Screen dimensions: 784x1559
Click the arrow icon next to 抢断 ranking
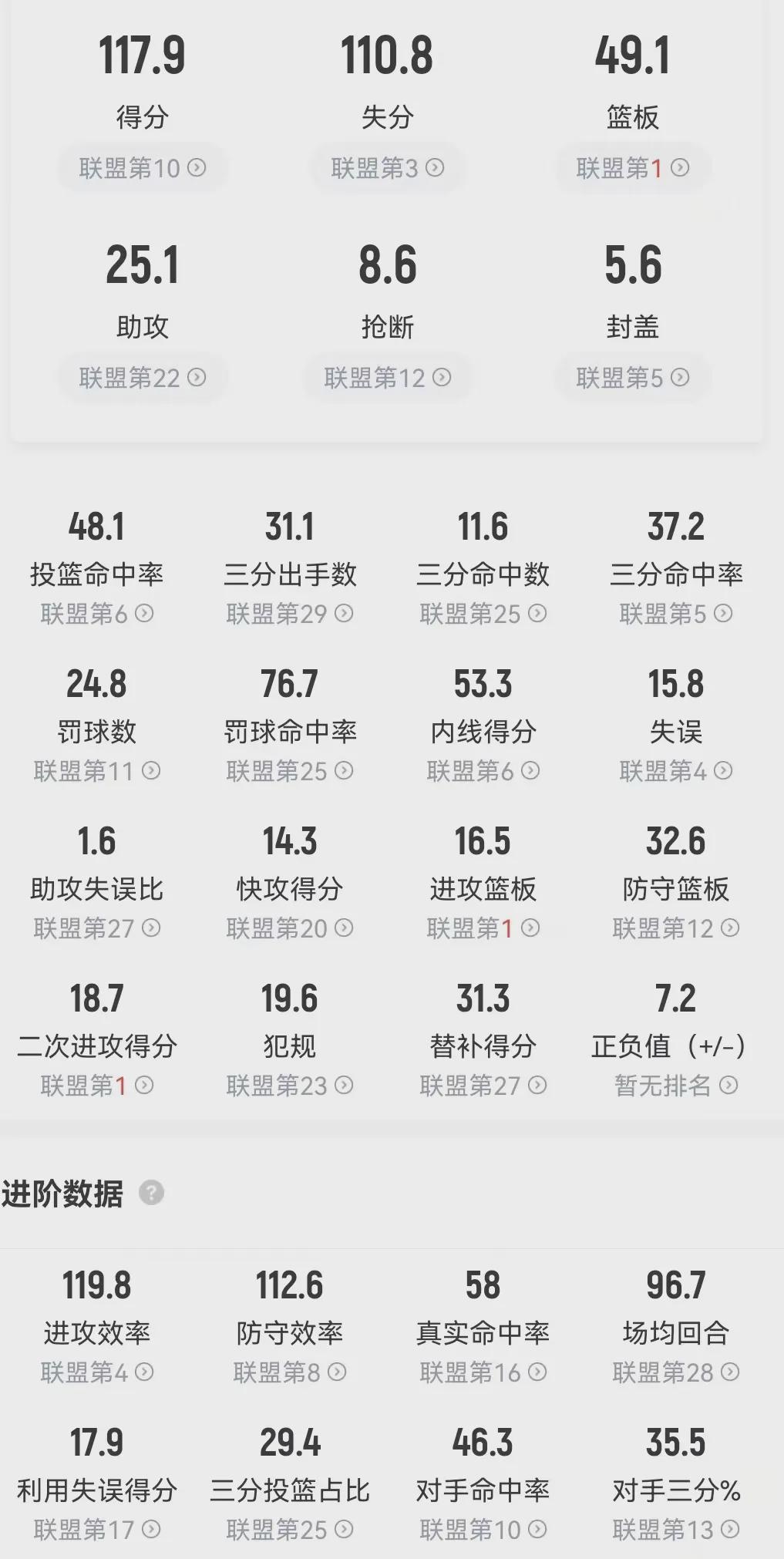(441, 378)
